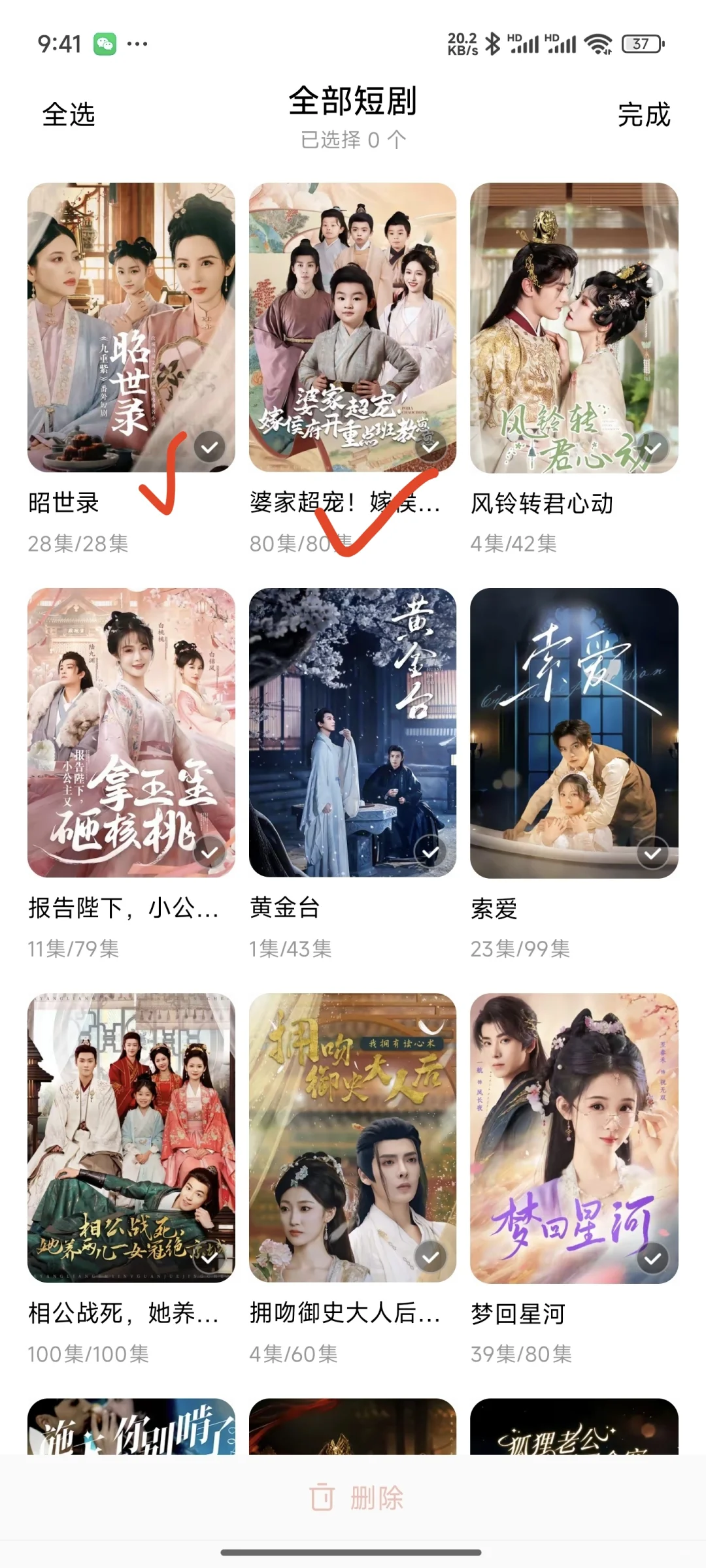This screenshot has width=706, height=1568.
Task: Tap the 删除 delete button
Action: click(x=357, y=1497)
